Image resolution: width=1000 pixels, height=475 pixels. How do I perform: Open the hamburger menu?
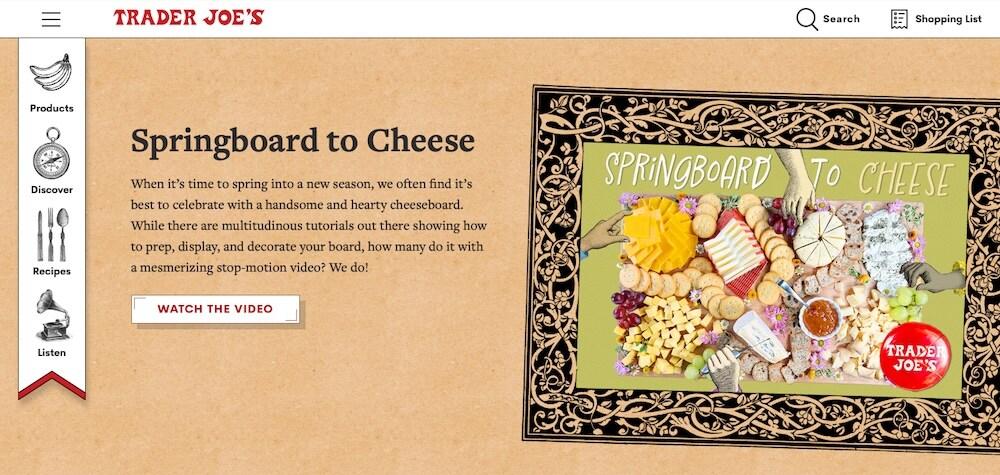pyautogui.click(x=51, y=19)
